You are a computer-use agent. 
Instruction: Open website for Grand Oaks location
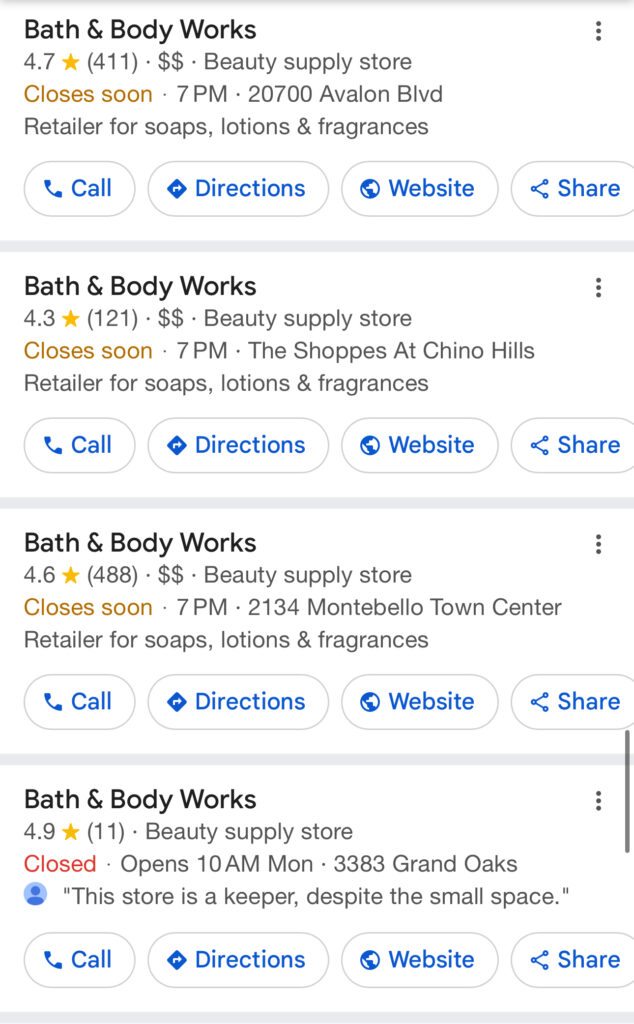419,960
